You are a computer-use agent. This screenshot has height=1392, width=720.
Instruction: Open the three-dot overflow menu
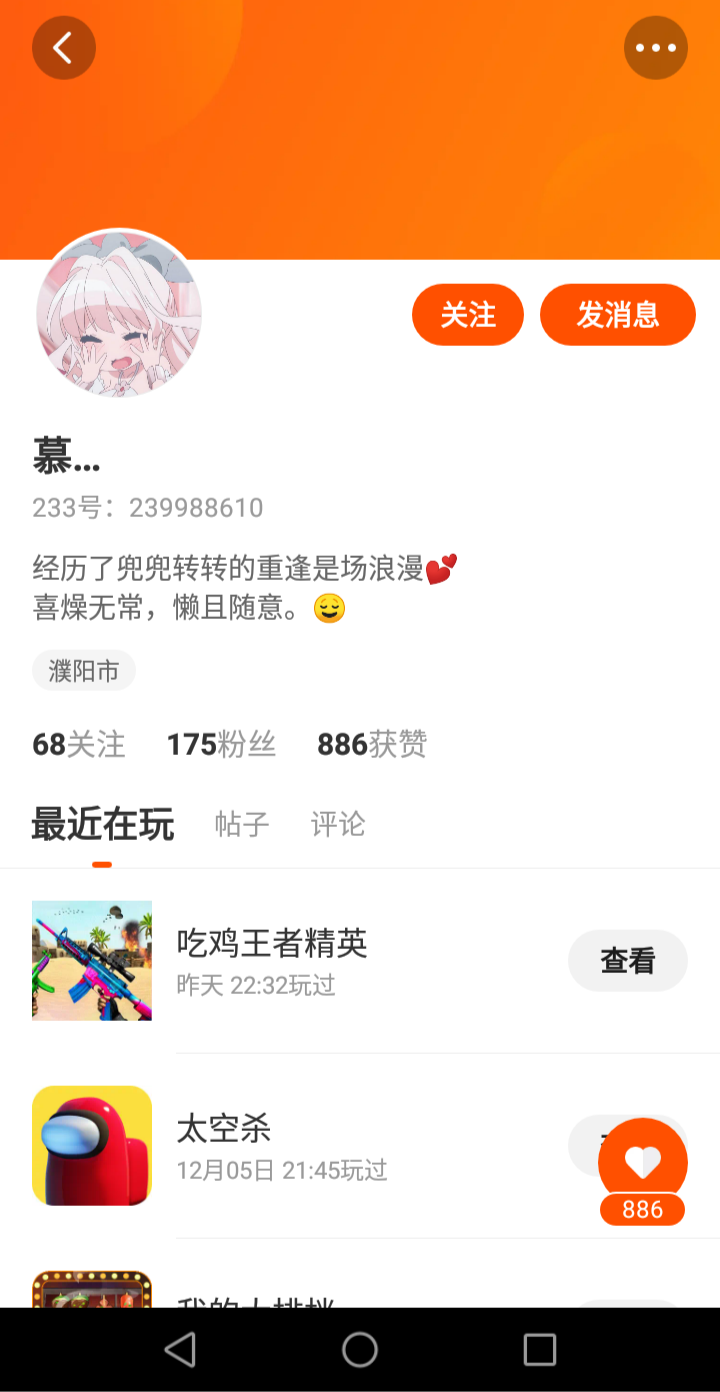click(x=656, y=47)
